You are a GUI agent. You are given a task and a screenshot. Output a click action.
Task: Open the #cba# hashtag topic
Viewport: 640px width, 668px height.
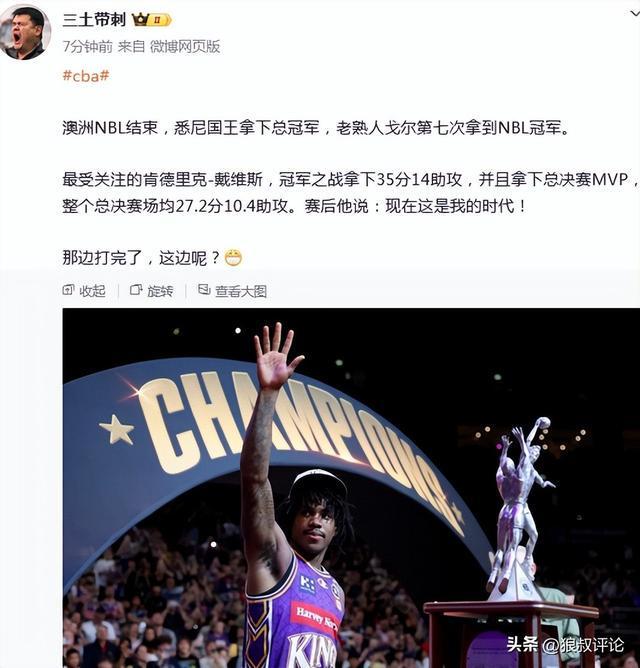click(x=85, y=75)
